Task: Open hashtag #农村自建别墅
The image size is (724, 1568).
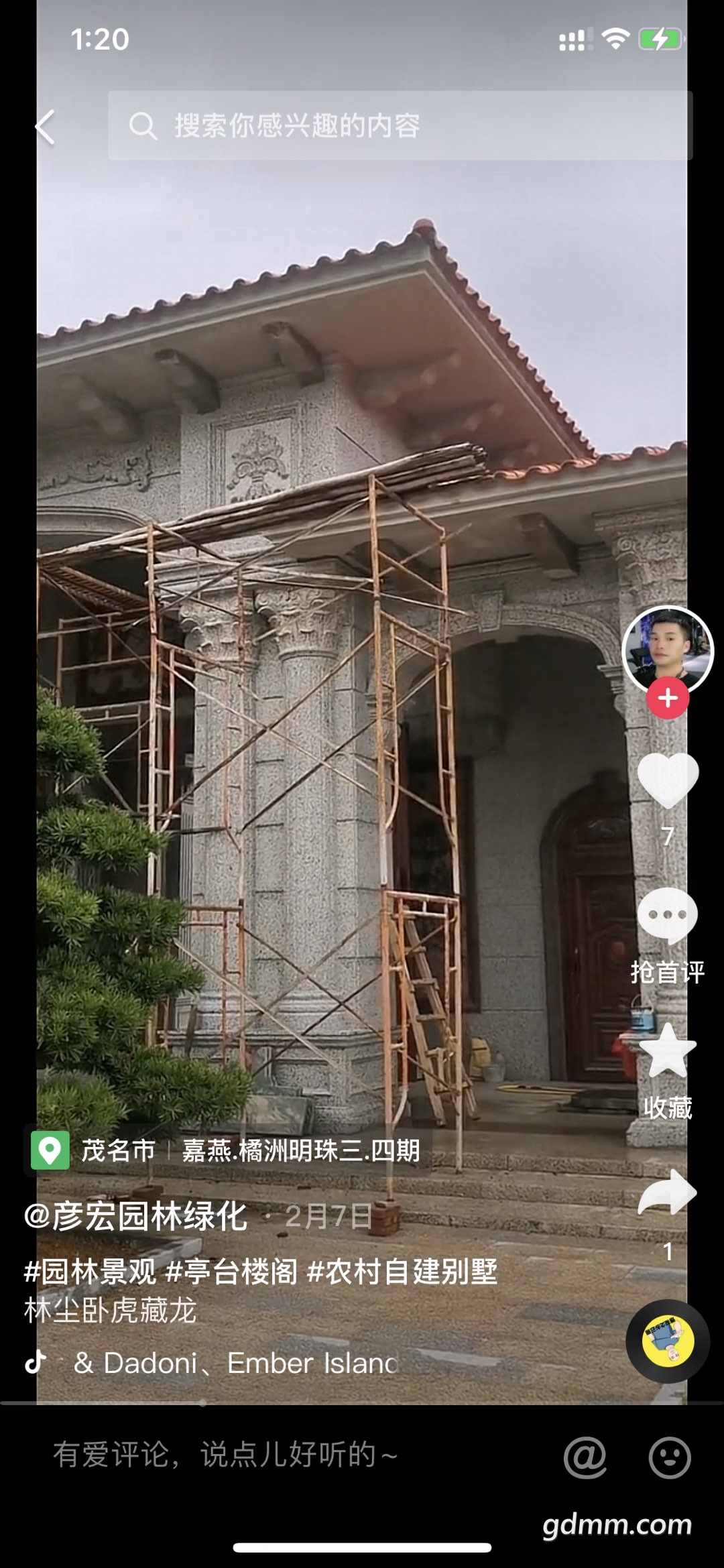Action: (402, 1272)
